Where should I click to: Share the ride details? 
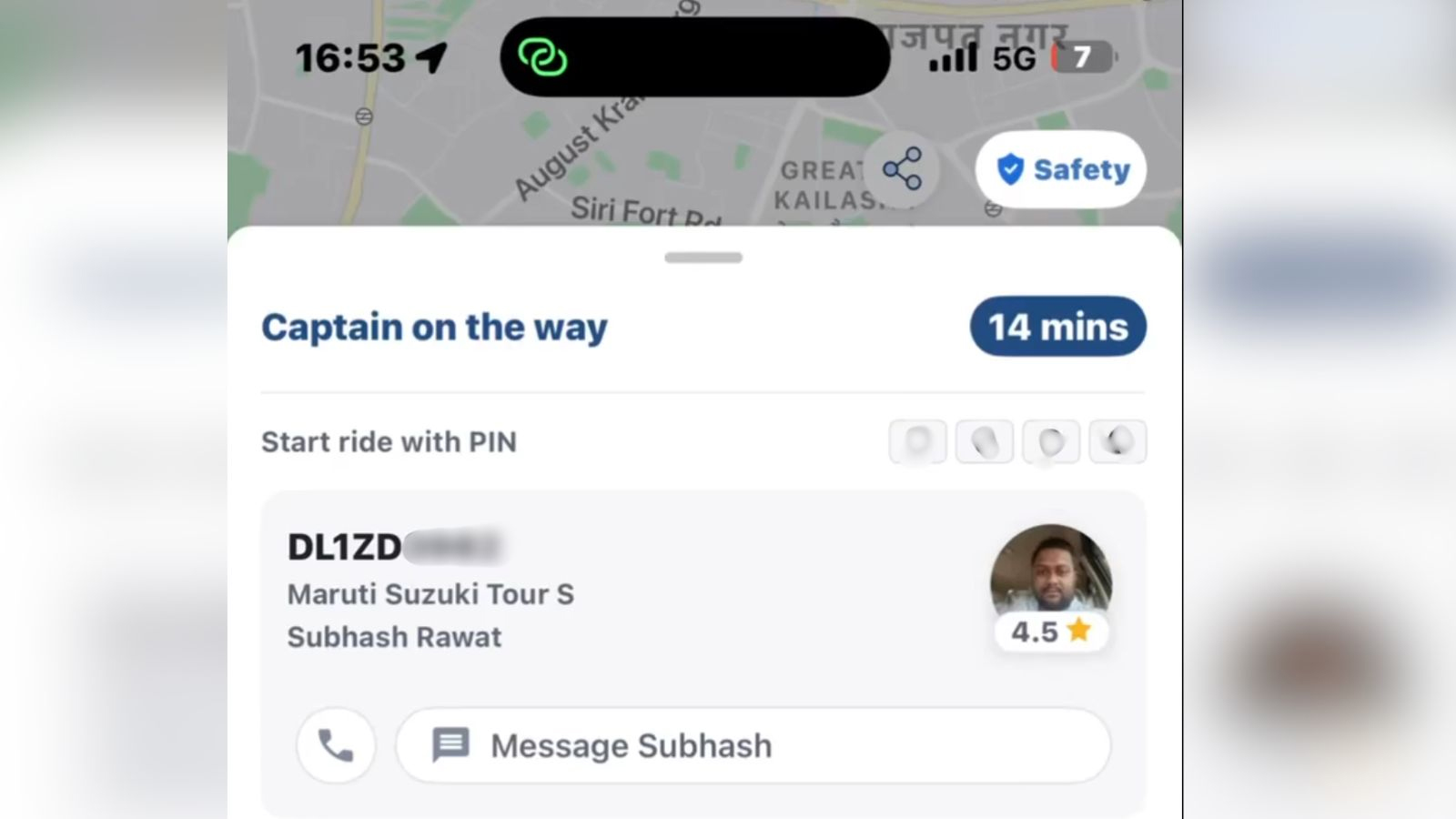[x=902, y=169]
